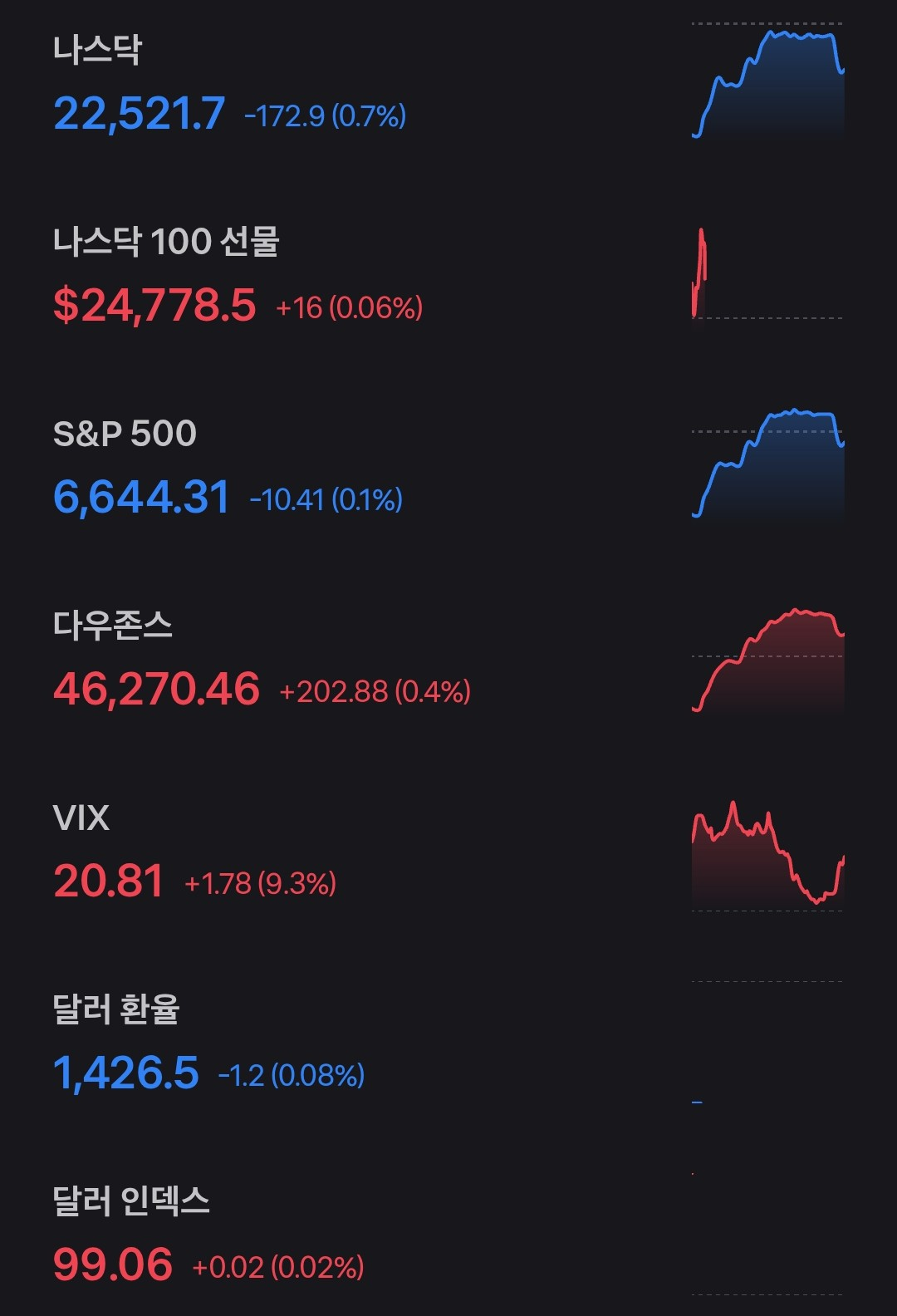This screenshot has width=897, height=1316.
Task: Tap the VIX volatility index row
Action: tap(81, 818)
